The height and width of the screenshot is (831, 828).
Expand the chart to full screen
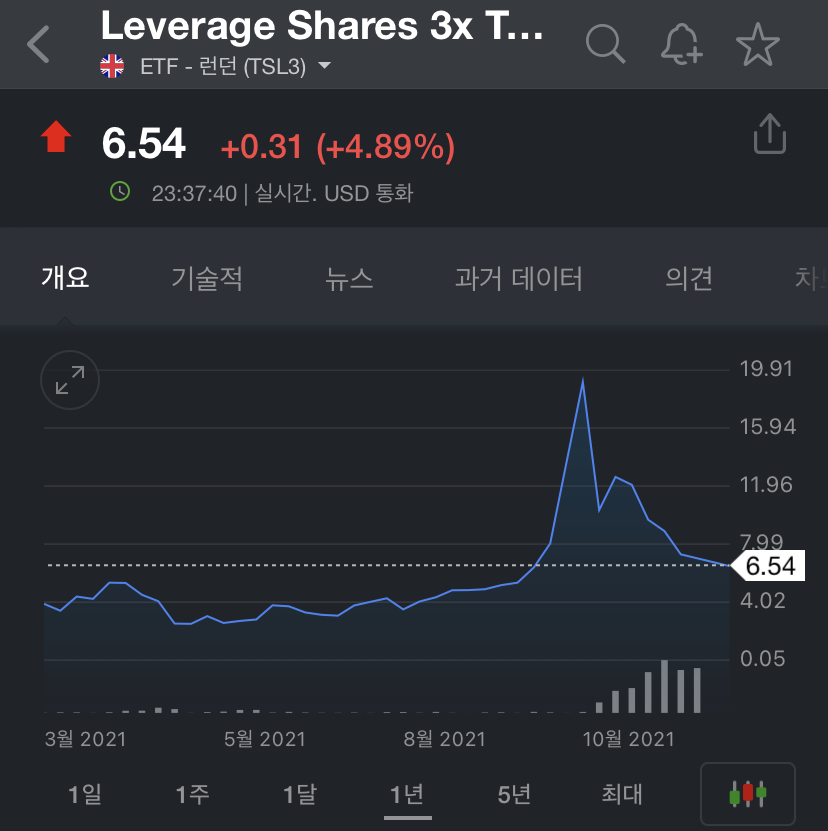(70, 380)
